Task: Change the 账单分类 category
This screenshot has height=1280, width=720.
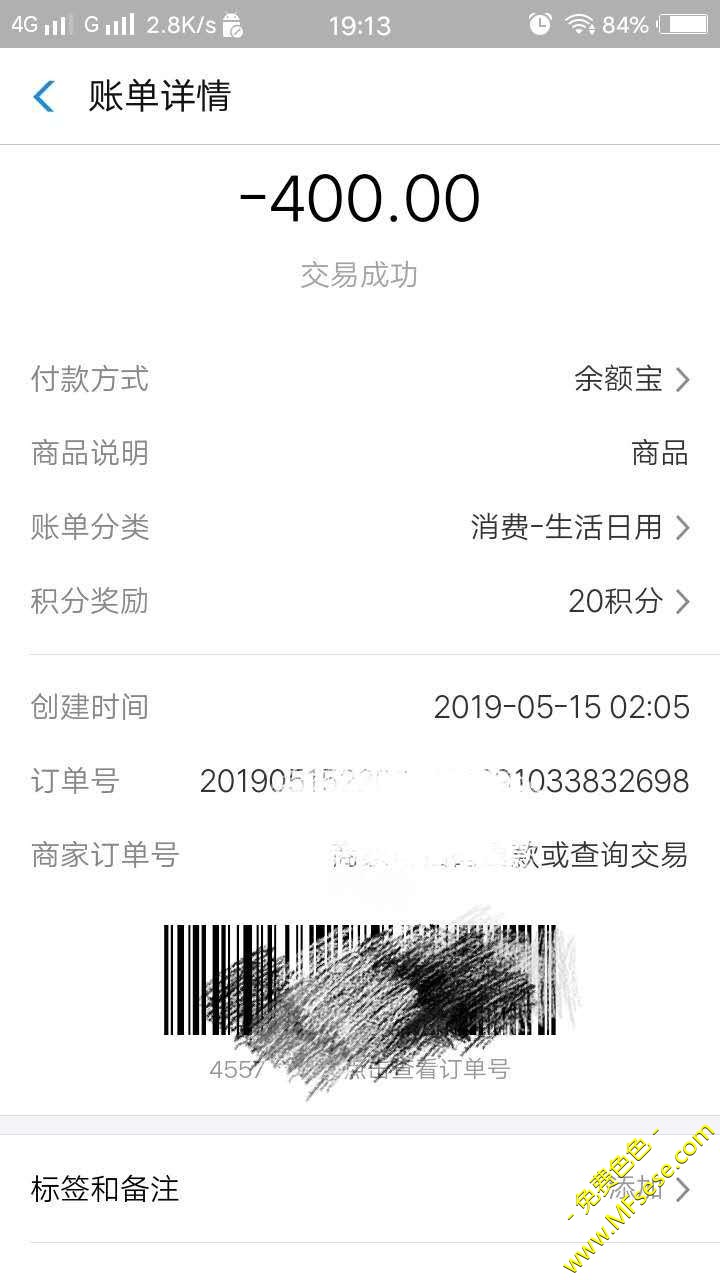Action: (580, 527)
